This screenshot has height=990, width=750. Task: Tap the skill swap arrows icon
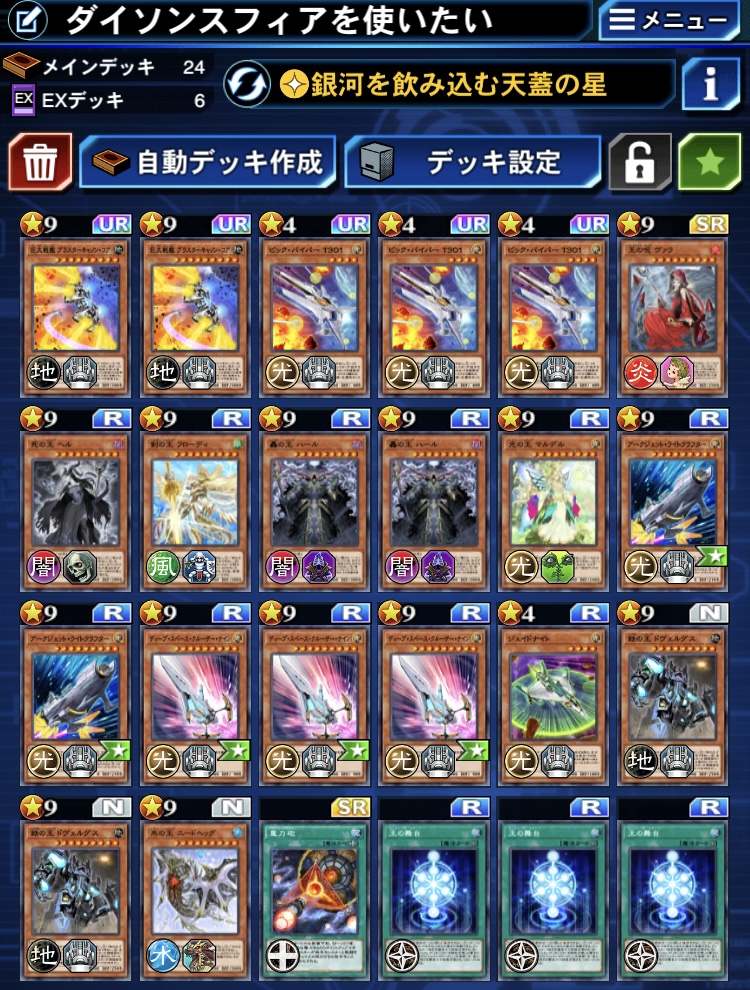point(247,84)
